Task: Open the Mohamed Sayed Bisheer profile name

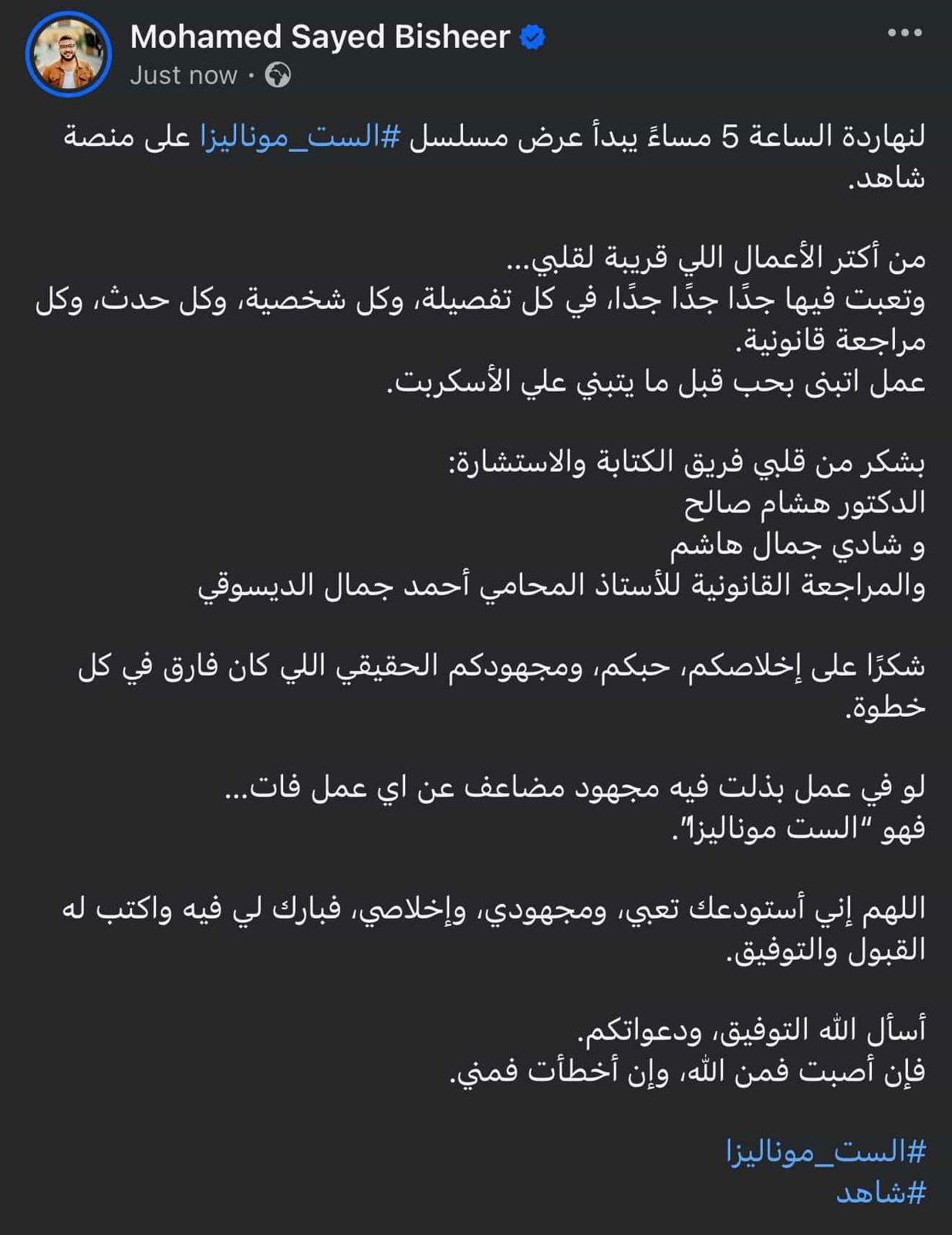Action: 319,37
